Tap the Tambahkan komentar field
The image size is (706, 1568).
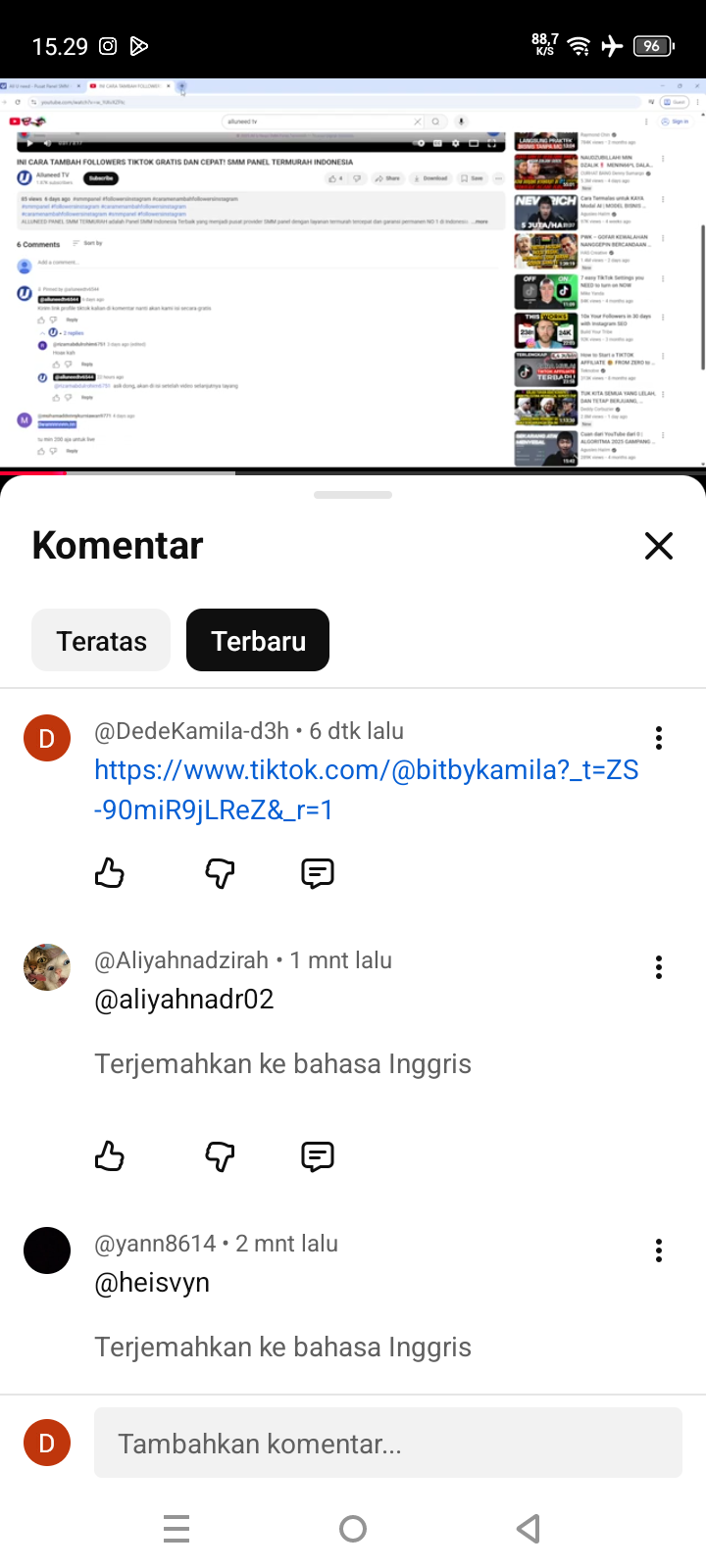coord(387,1443)
